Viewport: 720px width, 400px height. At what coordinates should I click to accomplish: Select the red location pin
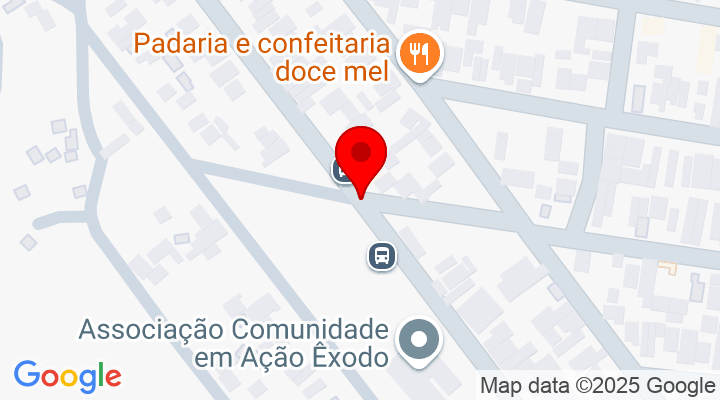point(361,157)
